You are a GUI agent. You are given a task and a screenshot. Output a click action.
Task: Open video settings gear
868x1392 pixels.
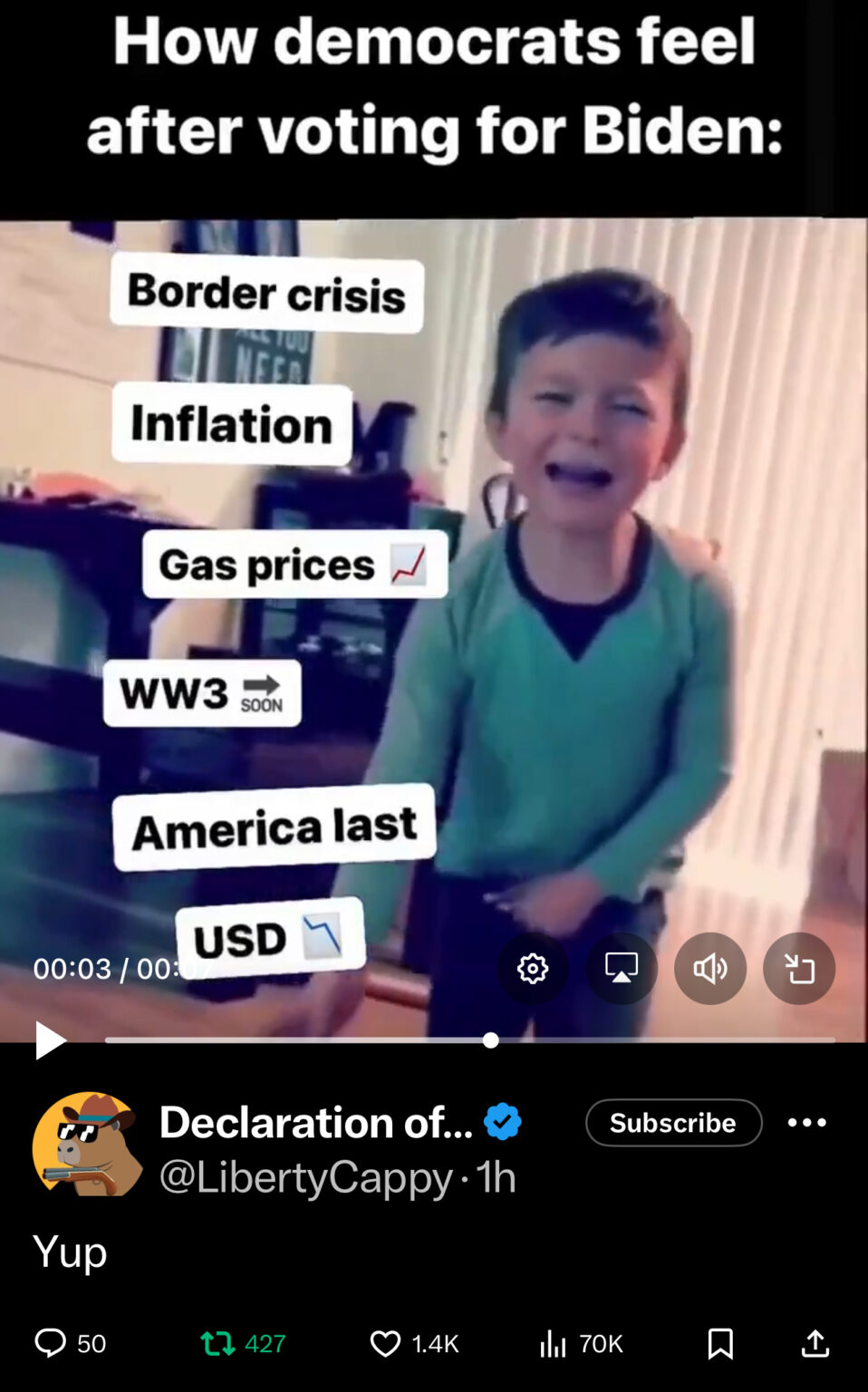532,969
